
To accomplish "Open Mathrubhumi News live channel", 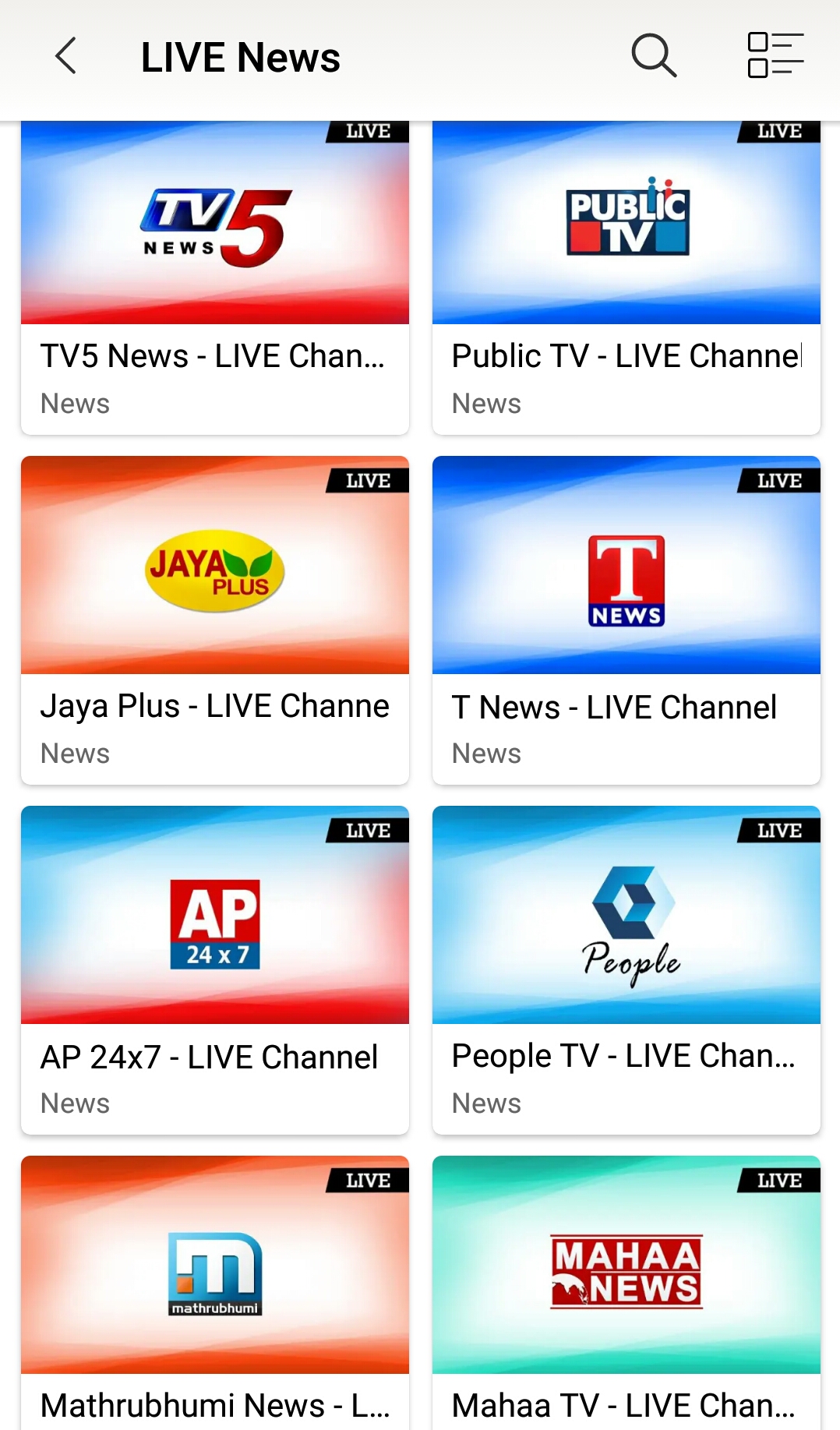I will point(215,1293).
